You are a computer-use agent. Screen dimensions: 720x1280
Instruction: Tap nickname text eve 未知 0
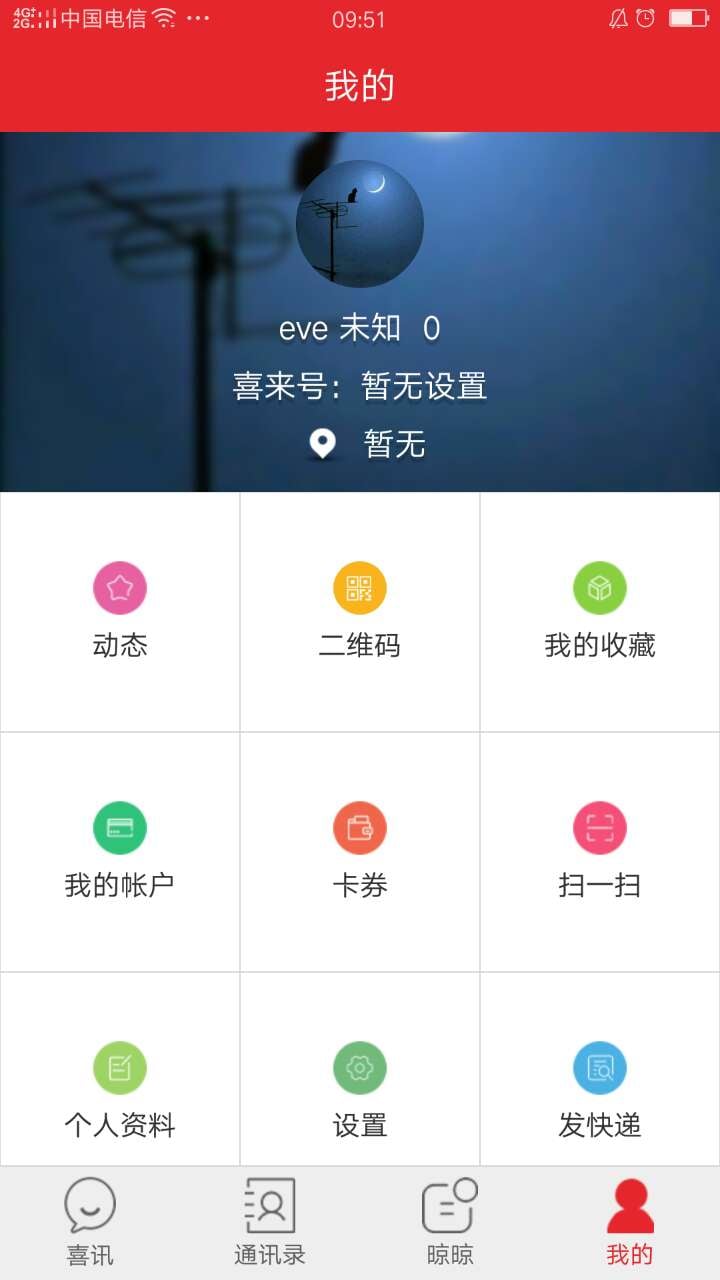tap(360, 328)
